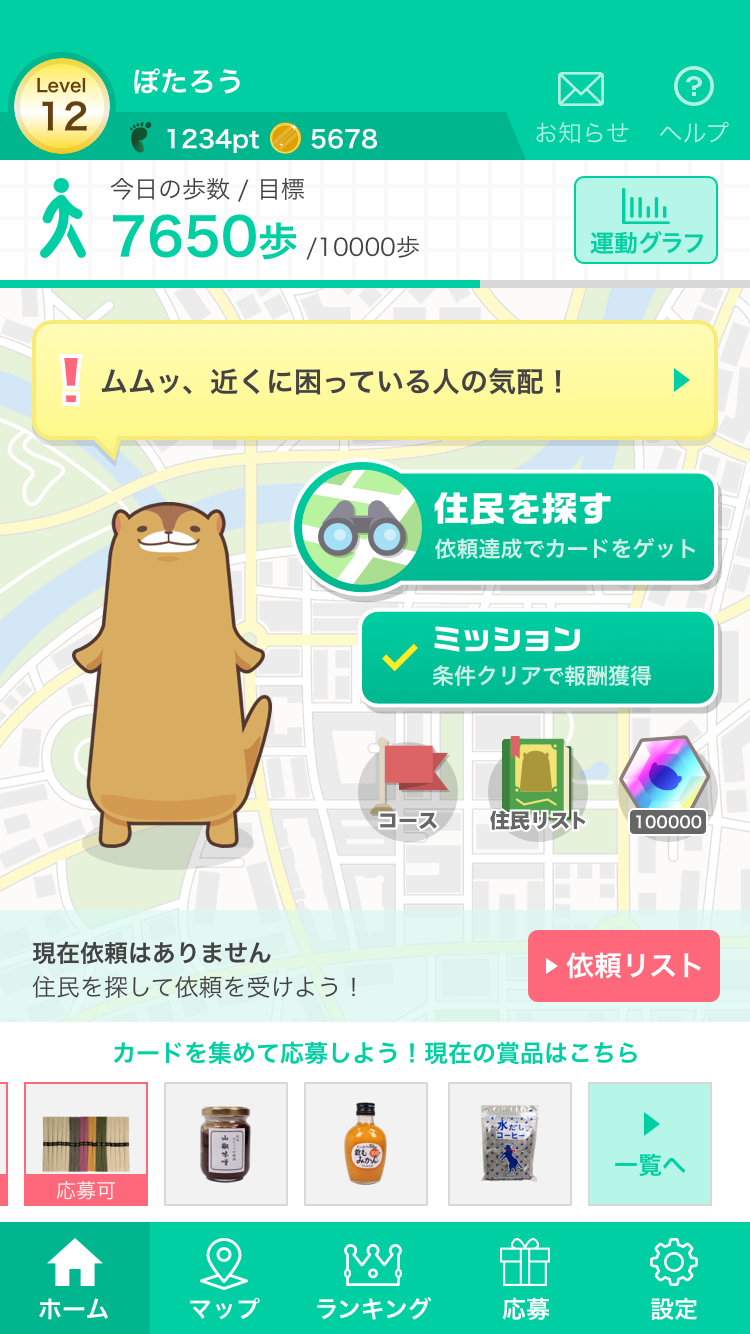
Task: Open the 運動グラフ exercise graph
Action: pyautogui.click(x=645, y=218)
